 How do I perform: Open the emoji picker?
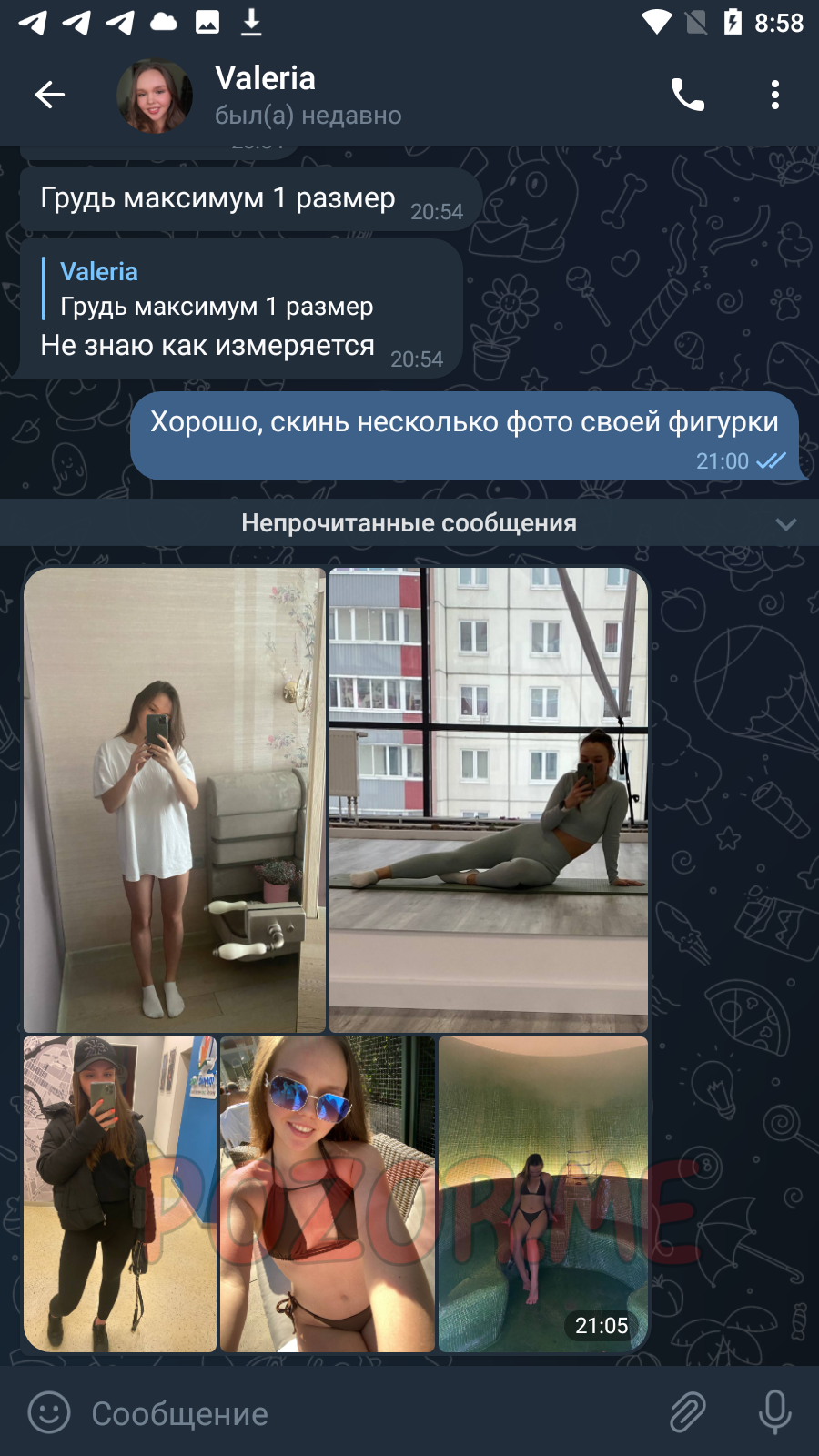coord(49,1413)
